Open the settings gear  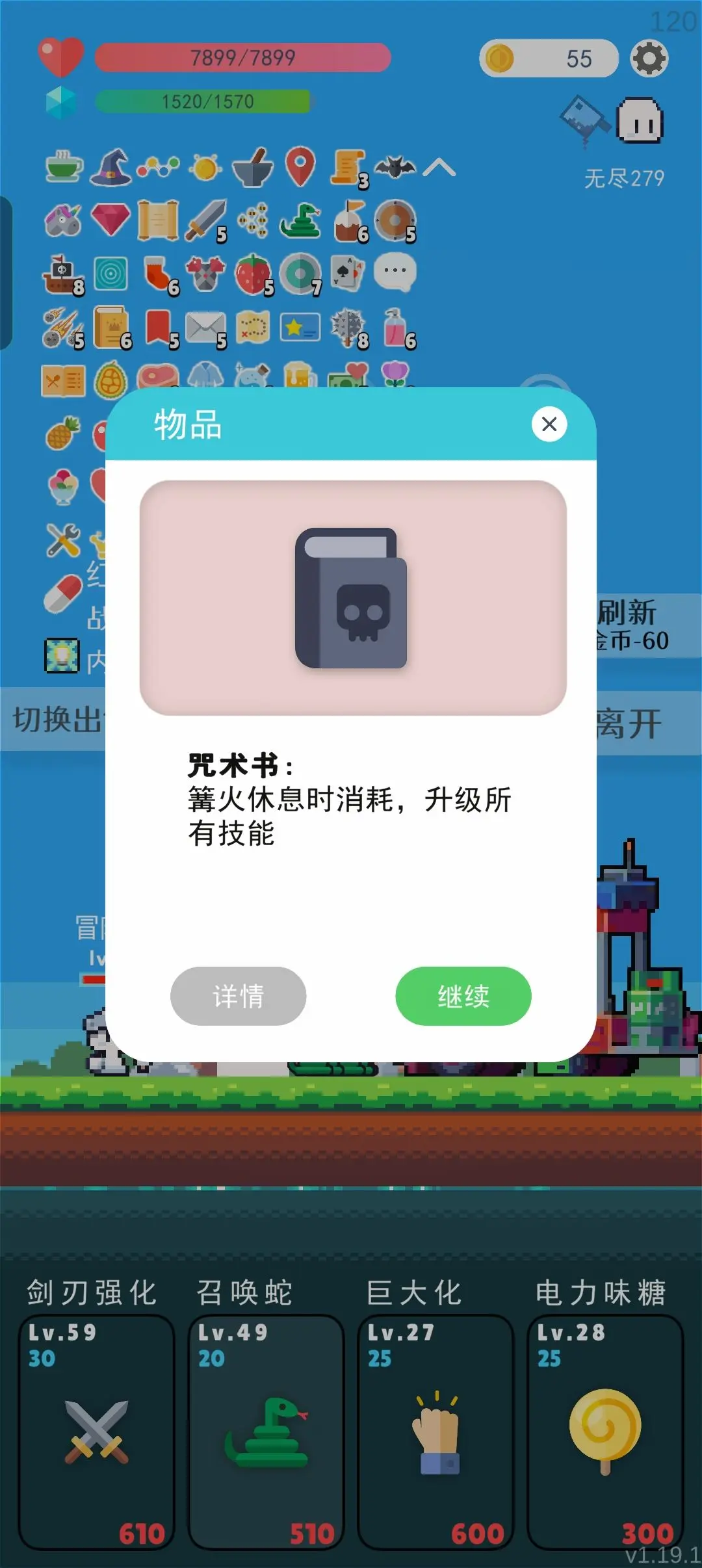[649, 59]
